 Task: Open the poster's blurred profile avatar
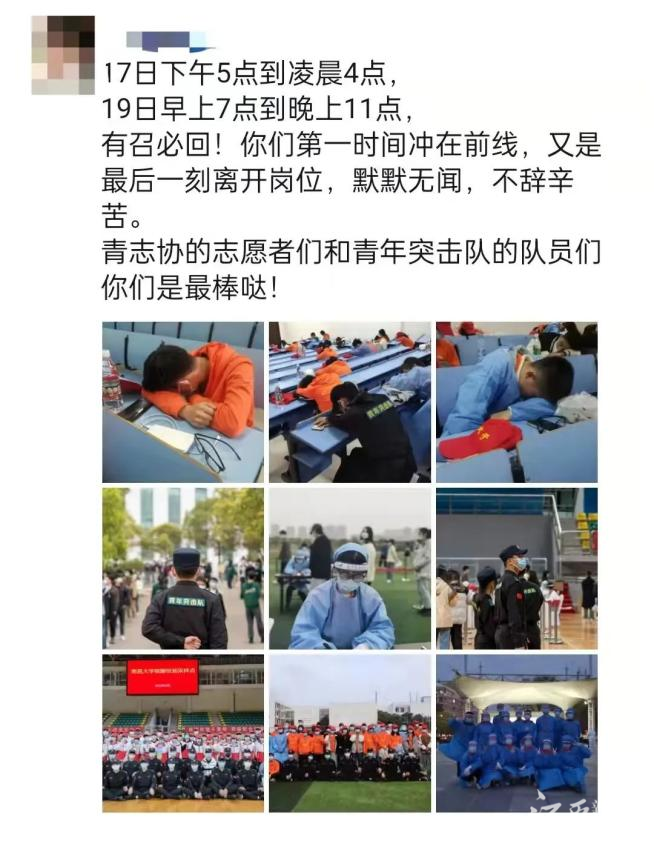(63, 55)
